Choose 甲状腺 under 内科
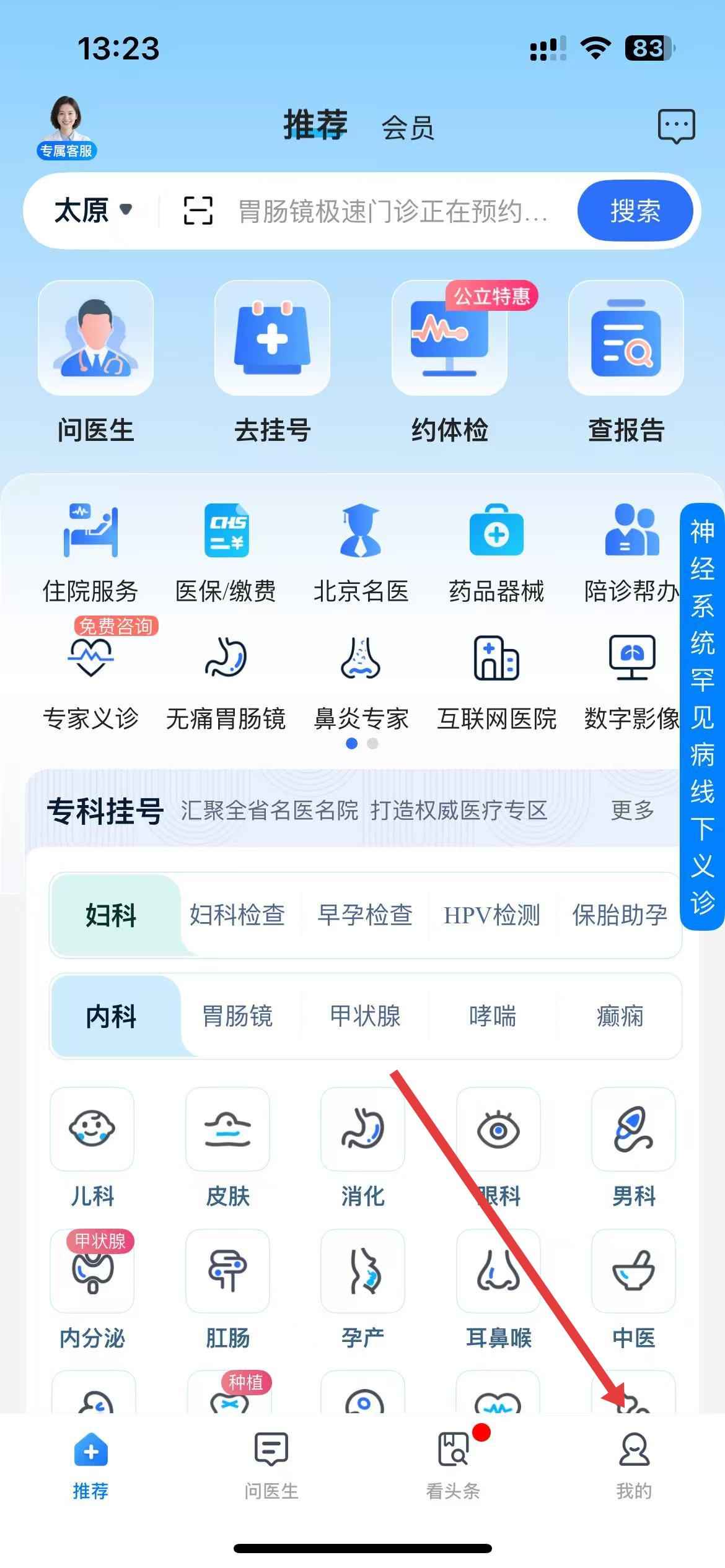This screenshot has width=725, height=1568. pyautogui.click(x=365, y=1016)
